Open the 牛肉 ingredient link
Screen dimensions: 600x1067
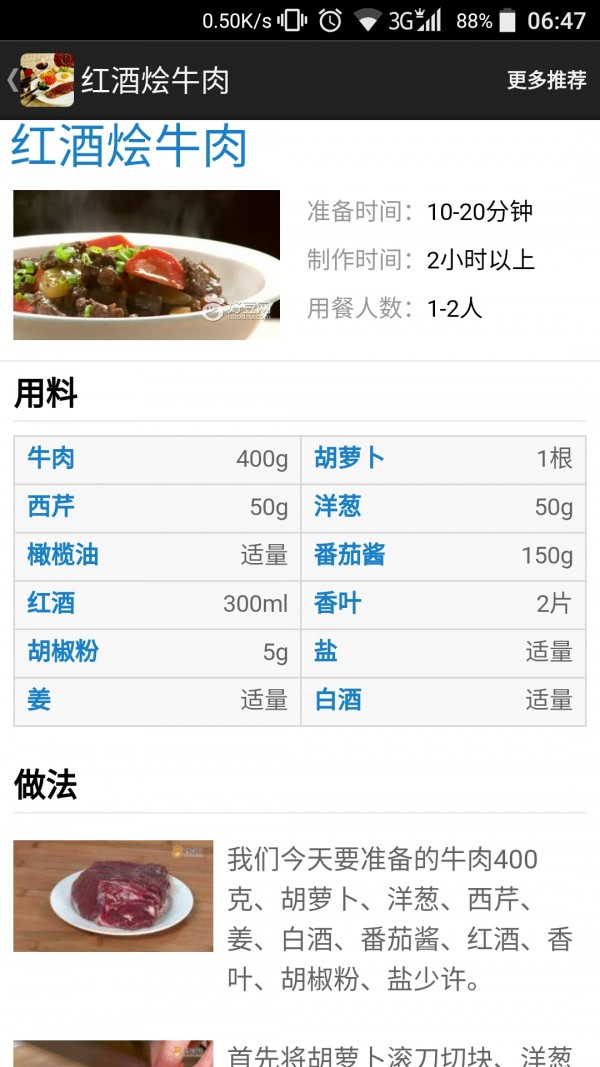(x=51, y=459)
